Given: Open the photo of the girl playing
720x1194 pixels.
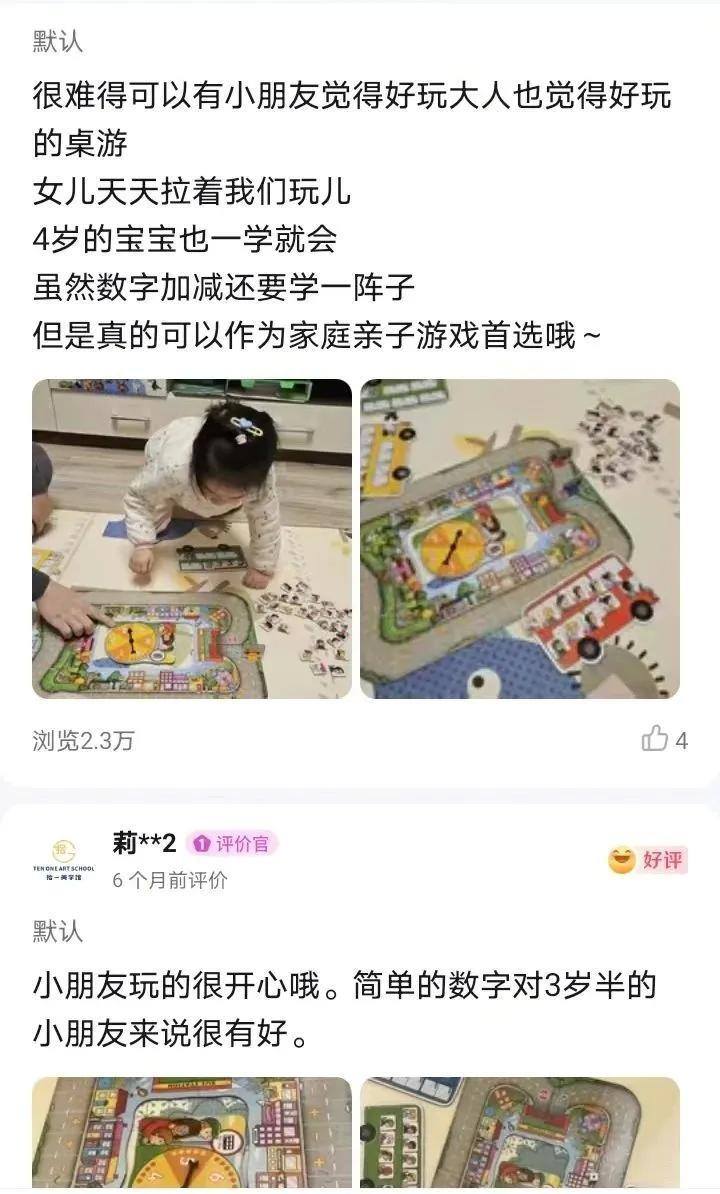Looking at the screenshot, I should (x=192, y=539).
